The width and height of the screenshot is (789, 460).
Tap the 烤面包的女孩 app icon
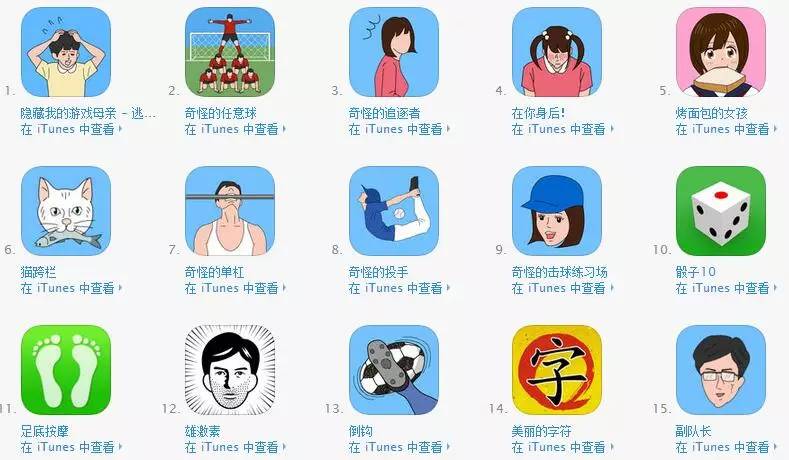pyautogui.click(x=721, y=52)
